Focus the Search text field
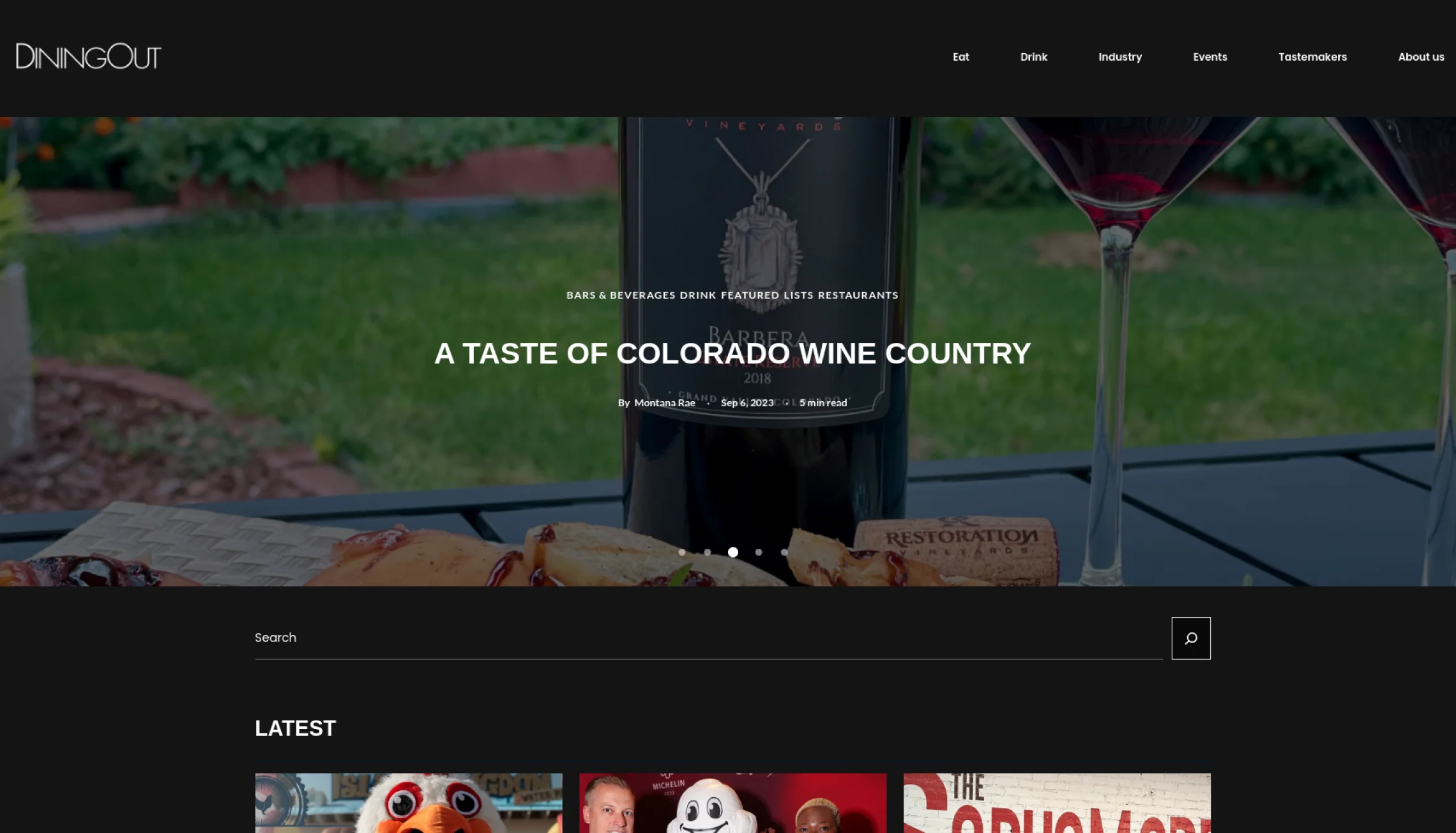The image size is (1456, 833). (x=708, y=638)
